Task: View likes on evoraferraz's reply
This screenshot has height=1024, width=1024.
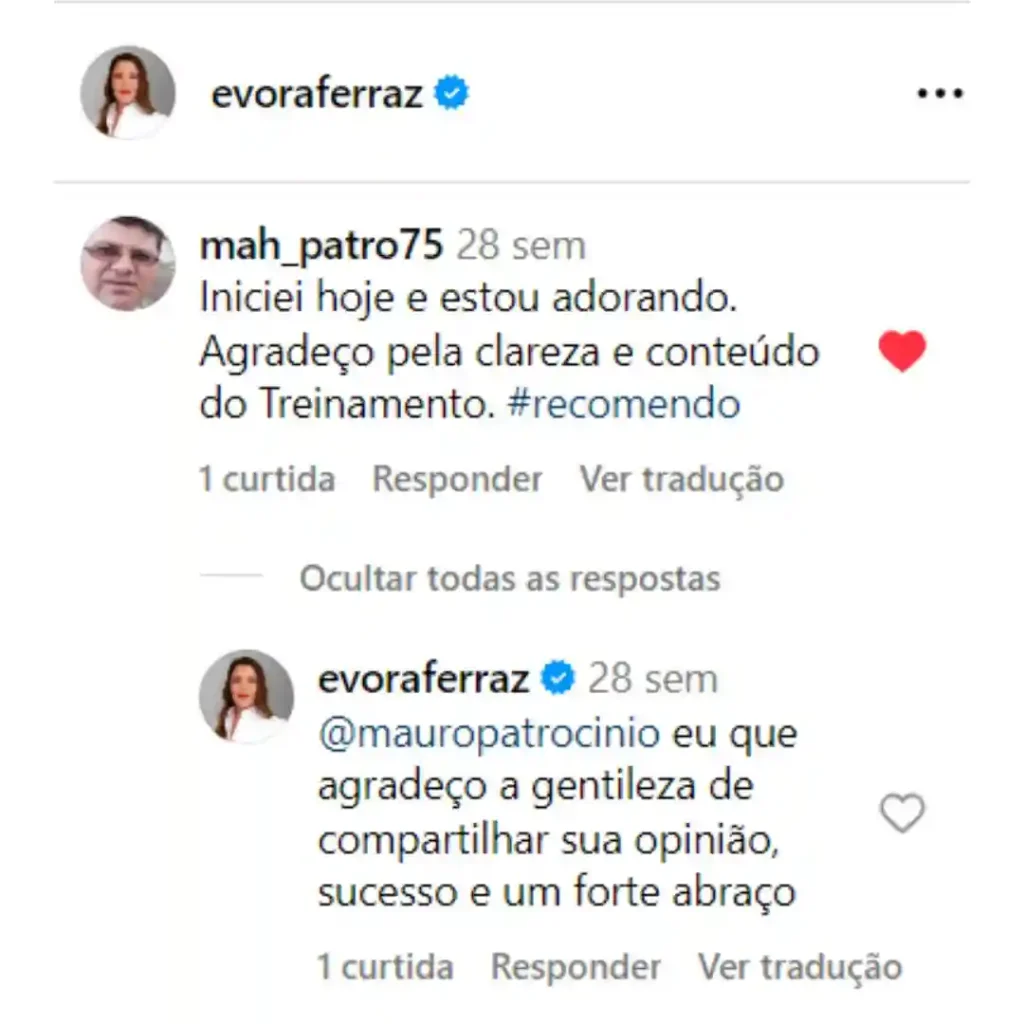Action: pyautogui.click(x=385, y=967)
